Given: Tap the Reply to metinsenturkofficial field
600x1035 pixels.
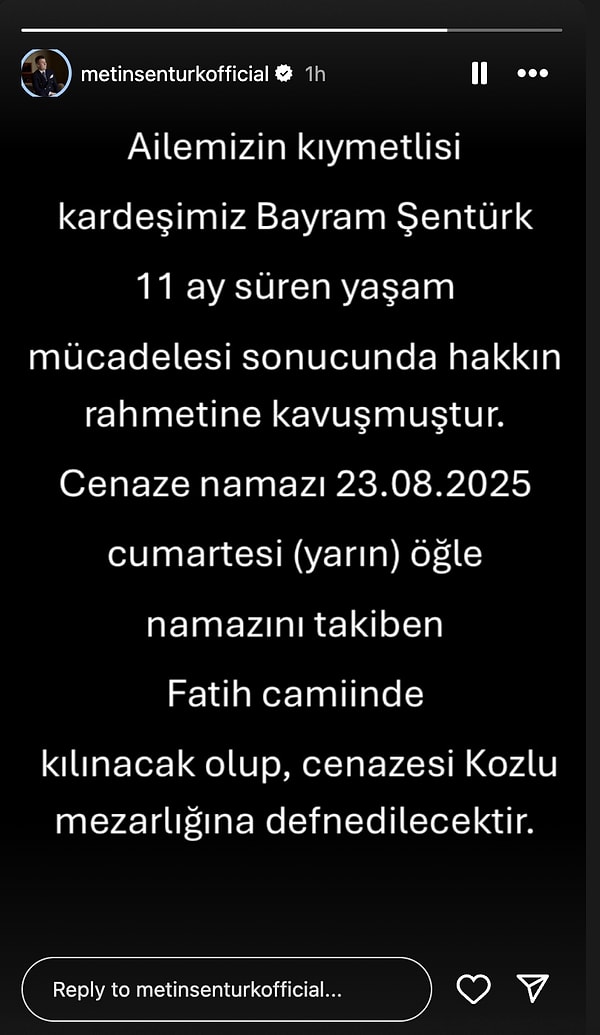Looking at the screenshot, I should click(x=225, y=989).
